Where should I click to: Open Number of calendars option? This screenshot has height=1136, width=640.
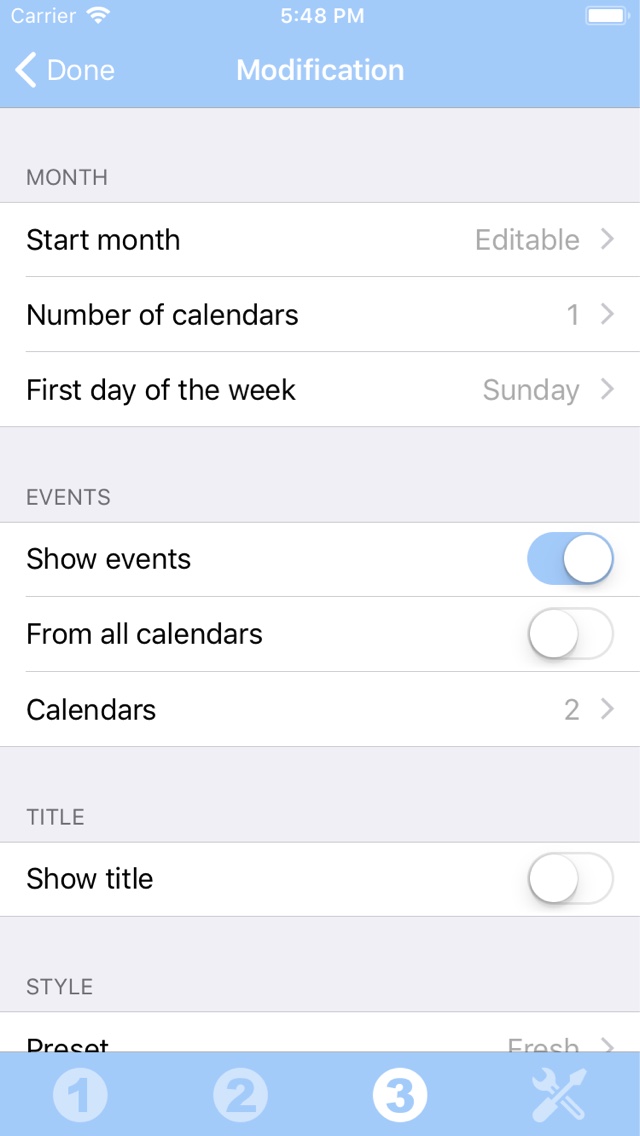pos(320,314)
